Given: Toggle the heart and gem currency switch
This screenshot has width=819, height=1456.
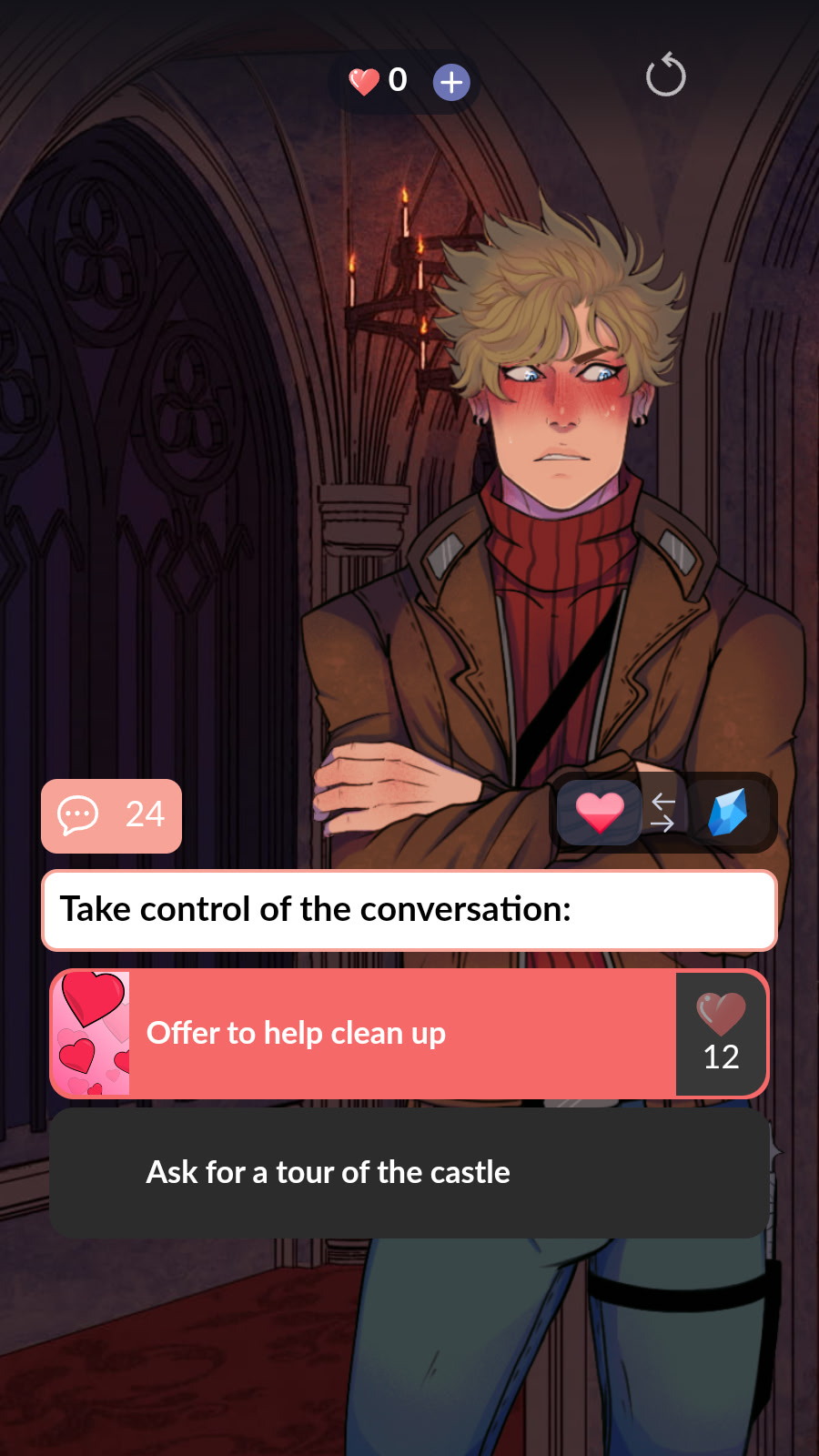Looking at the screenshot, I should pos(663,813).
